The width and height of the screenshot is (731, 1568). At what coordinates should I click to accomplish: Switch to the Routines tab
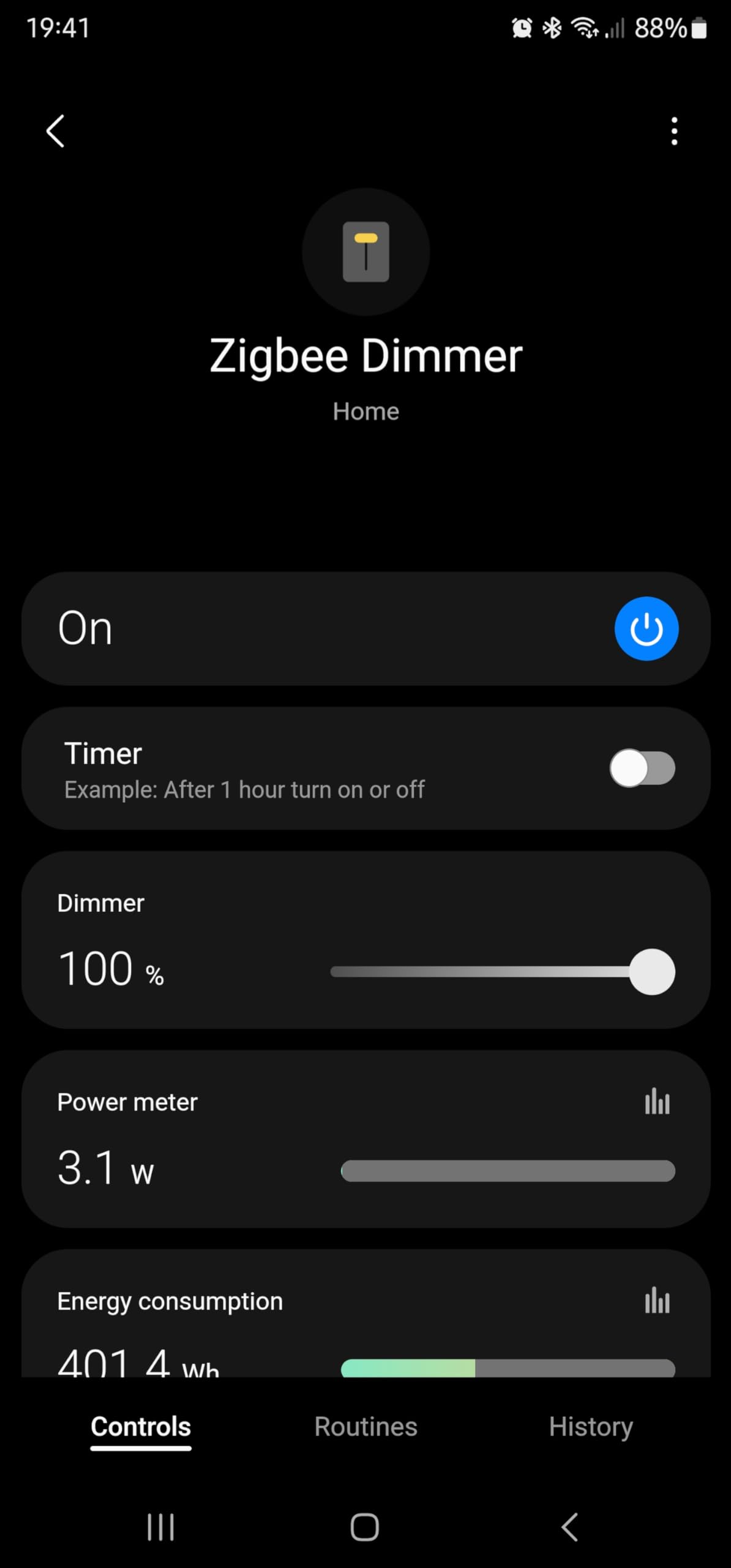365,1427
